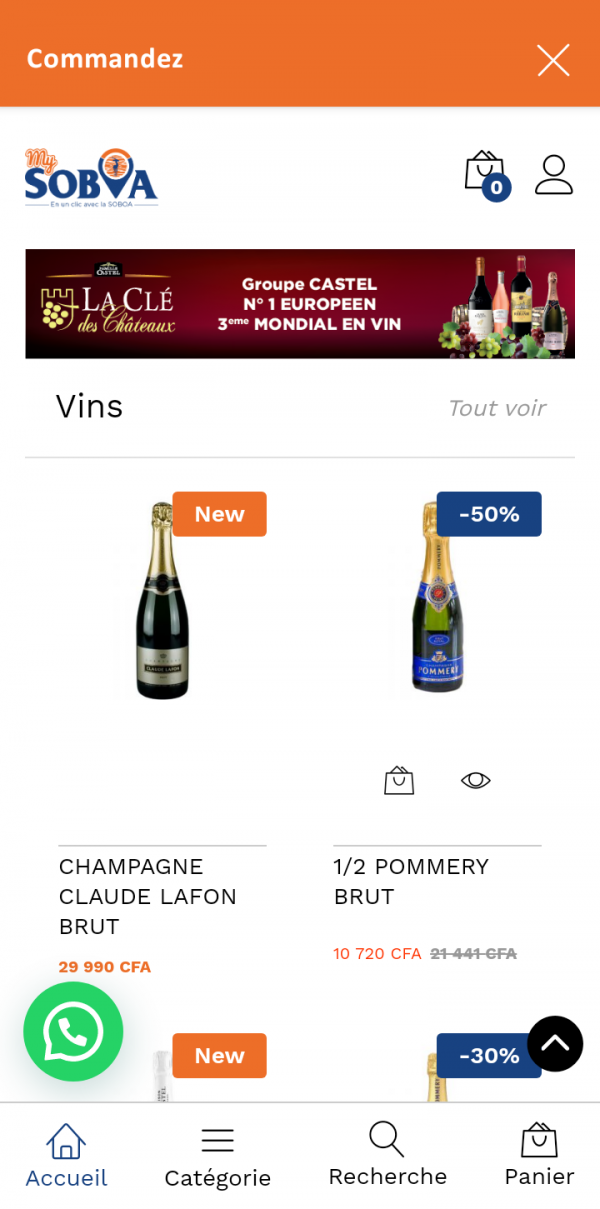
Task: Open the La Clé des Châteaux banner
Action: 300,304
